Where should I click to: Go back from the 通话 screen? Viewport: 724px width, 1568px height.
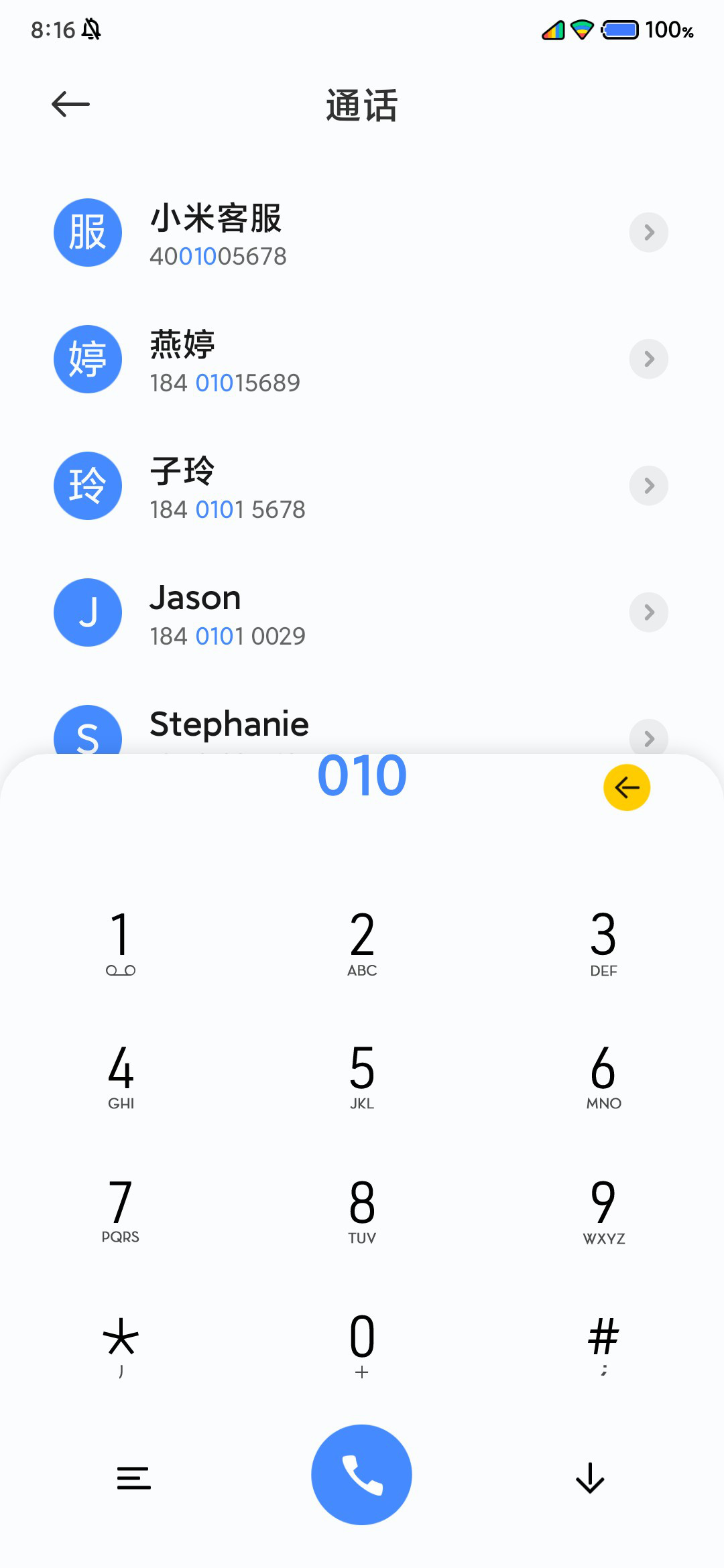[70, 105]
